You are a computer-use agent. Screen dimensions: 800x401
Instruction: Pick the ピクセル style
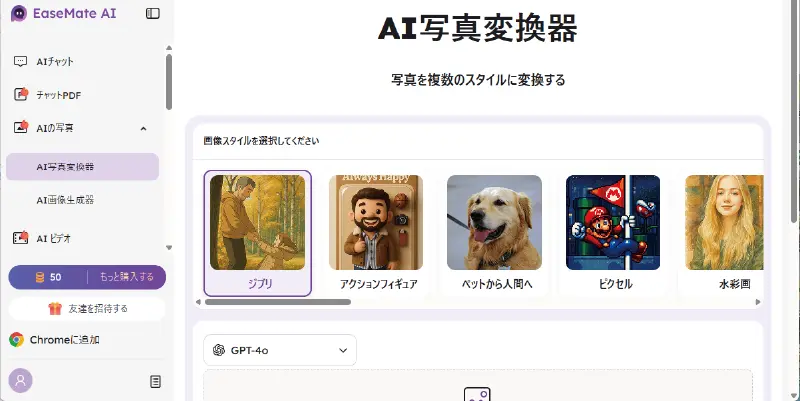612,233
